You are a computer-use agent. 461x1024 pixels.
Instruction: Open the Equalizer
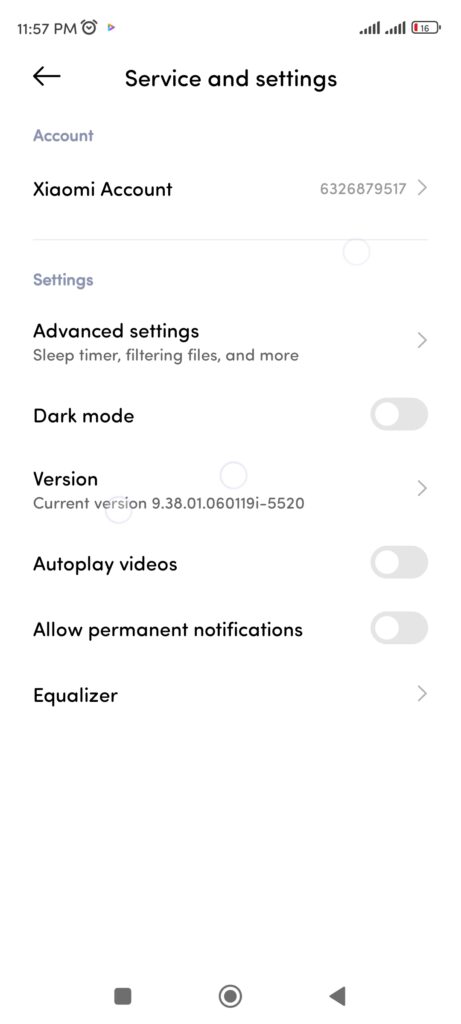coord(230,694)
